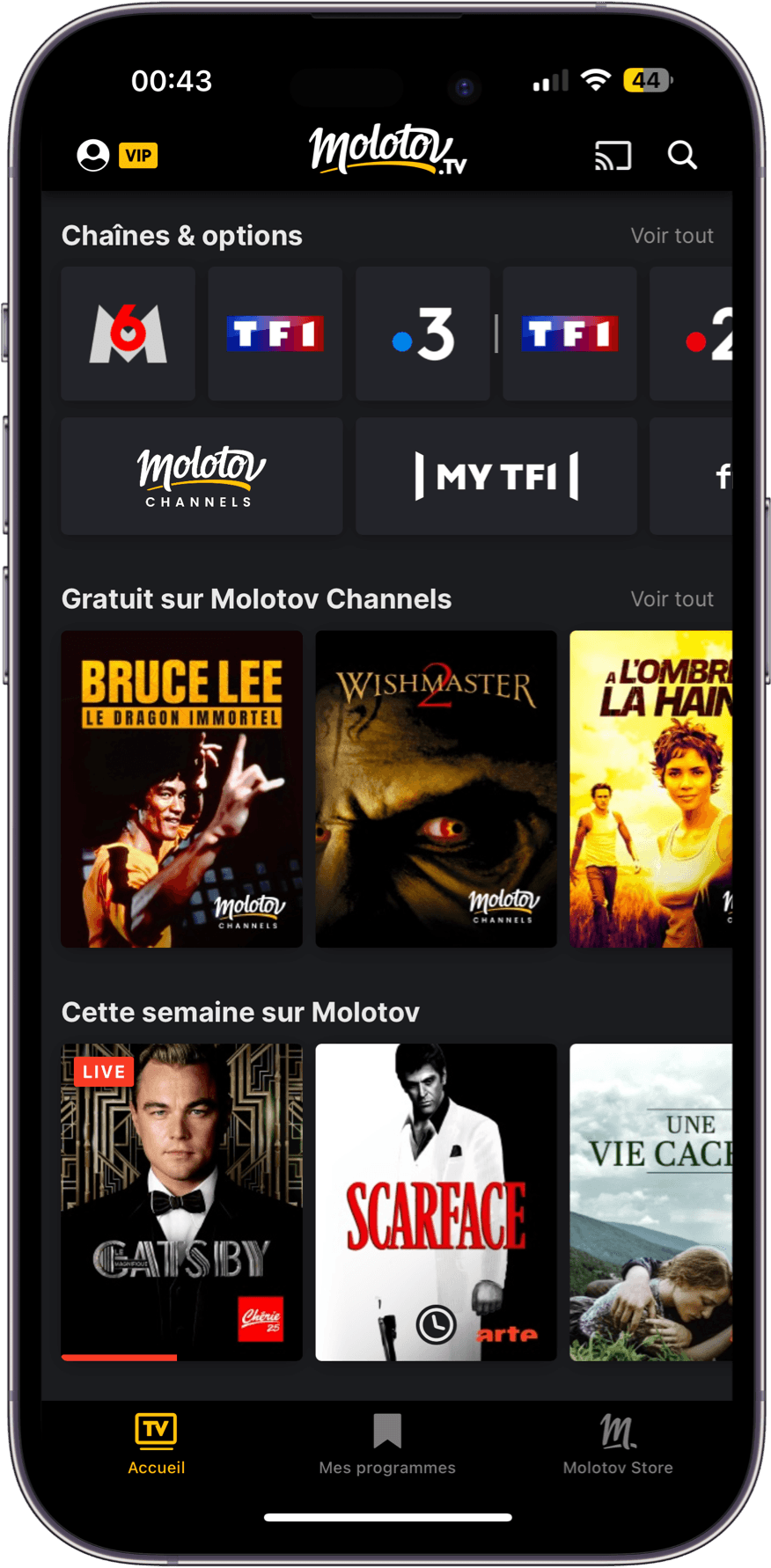Screen dimensions: 771x1568
Task: Go to the Molotov Store tab
Action: click(618, 1444)
